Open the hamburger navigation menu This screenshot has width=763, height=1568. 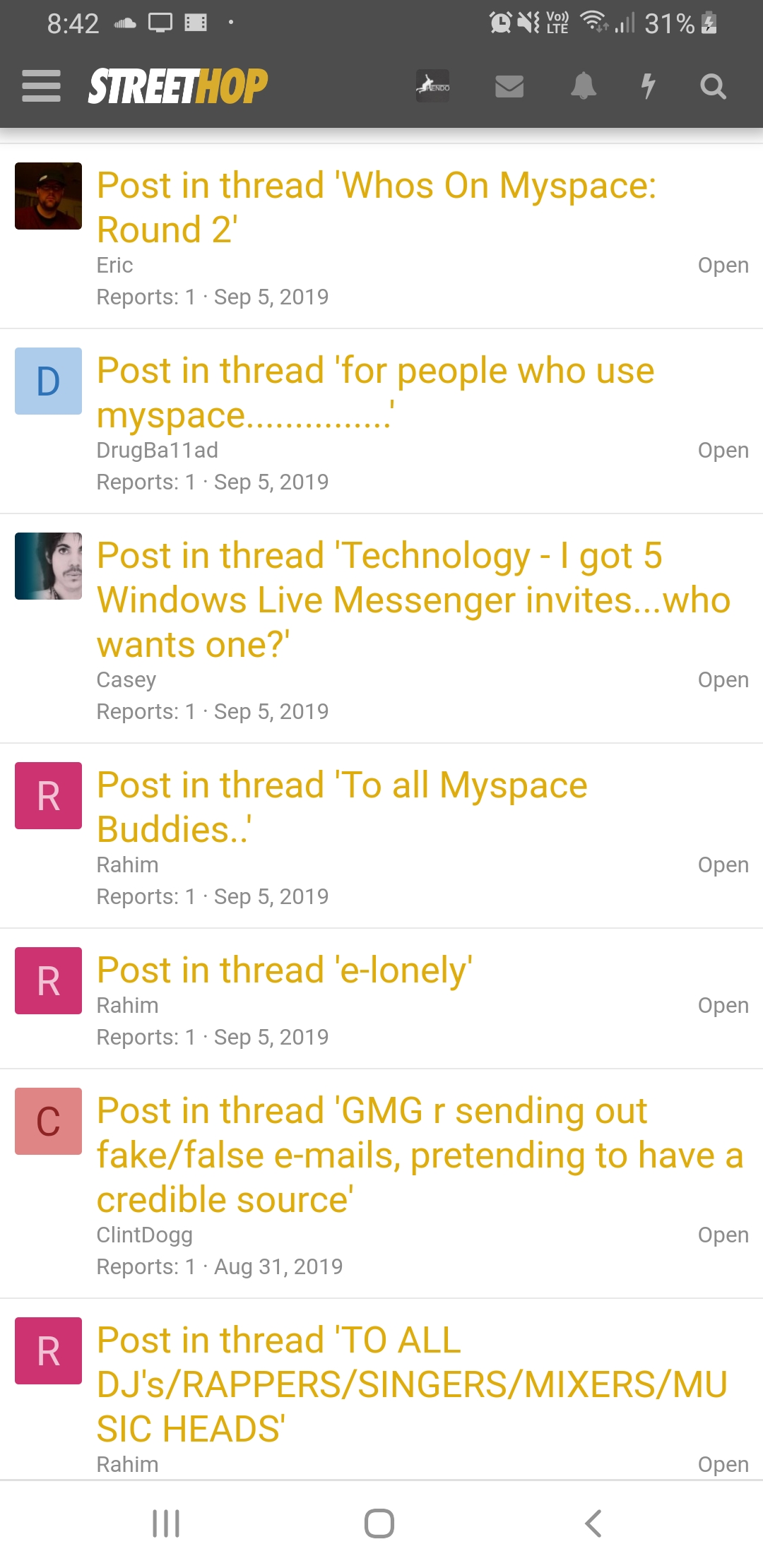[40, 86]
